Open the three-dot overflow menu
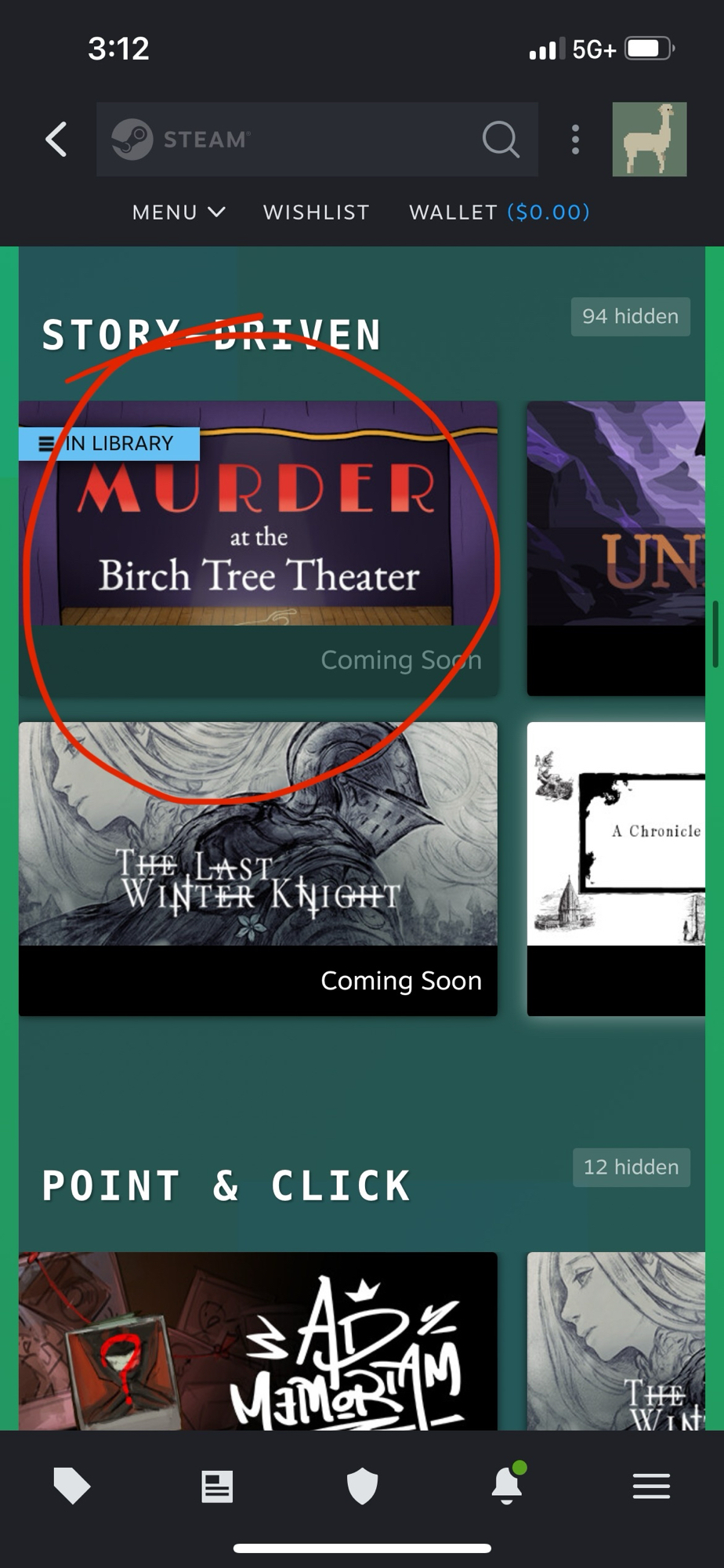The width and height of the screenshot is (724, 1568). click(x=575, y=140)
